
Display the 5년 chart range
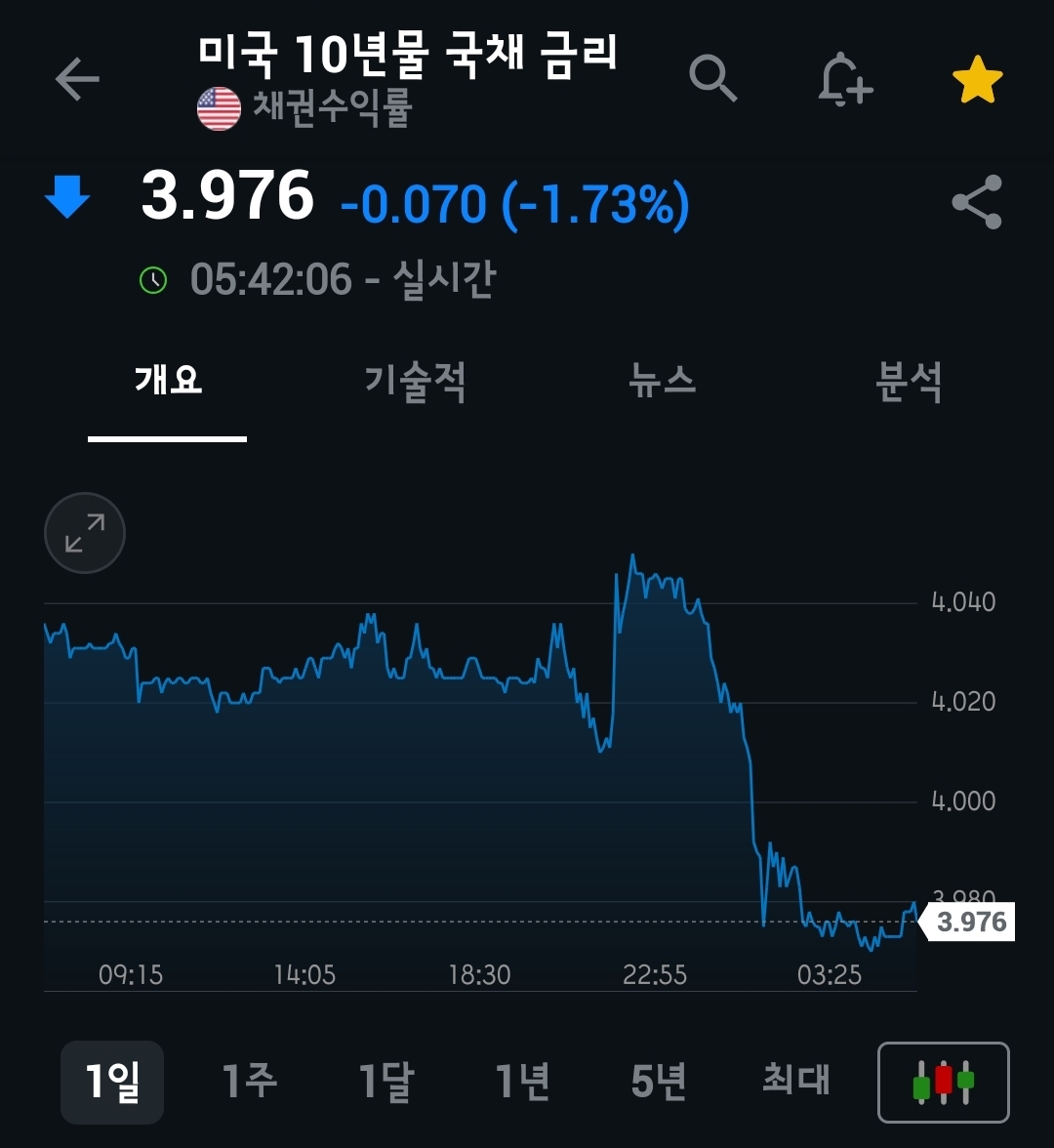[x=660, y=1083]
